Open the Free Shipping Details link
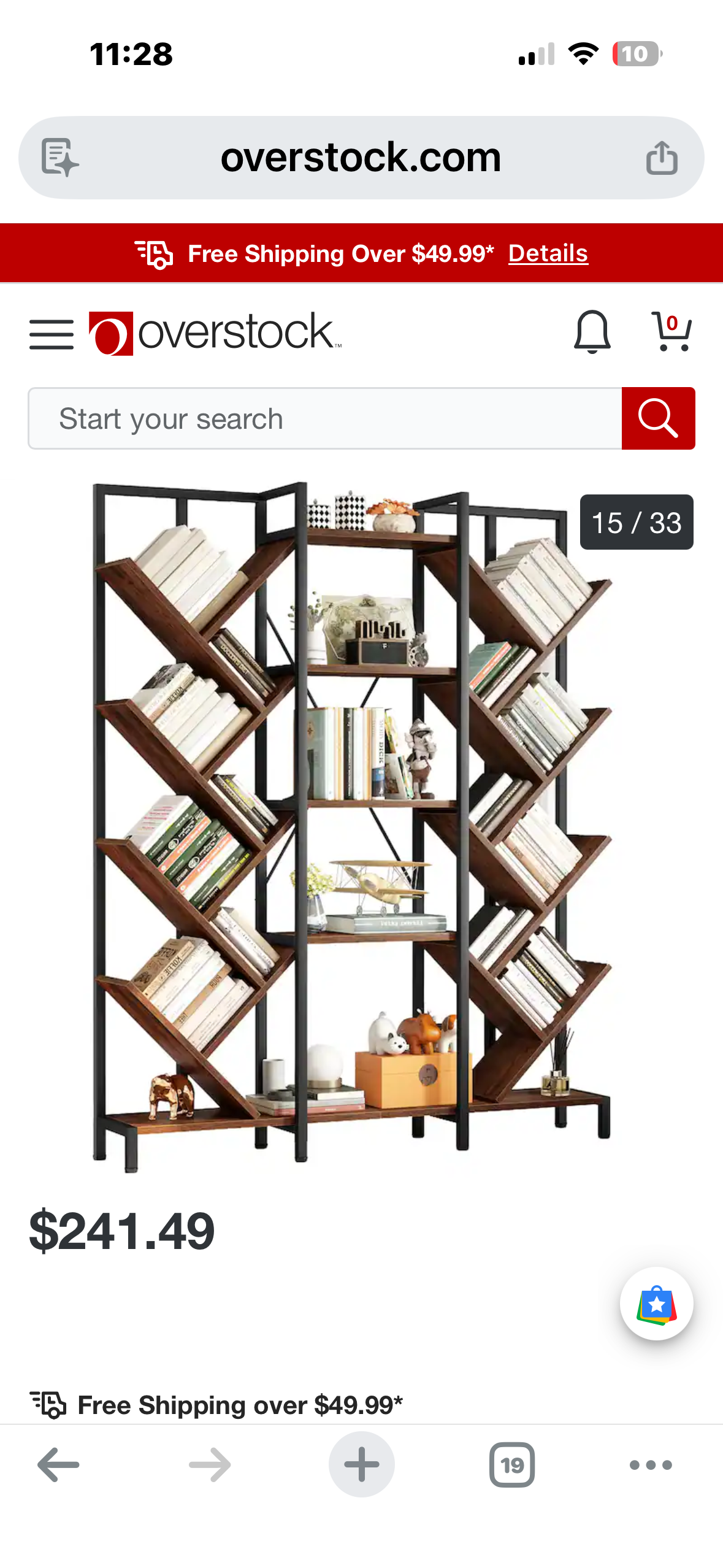 [x=548, y=253]
